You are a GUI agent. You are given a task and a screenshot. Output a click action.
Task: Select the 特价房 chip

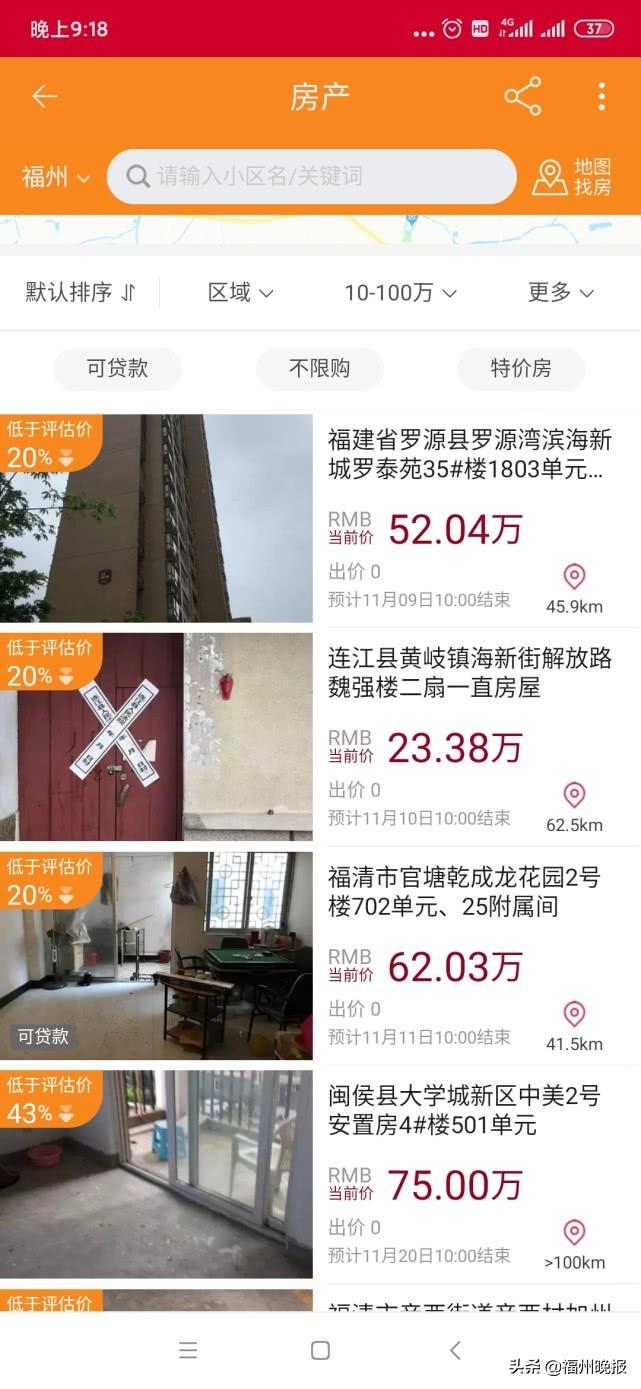click(521, 368)
